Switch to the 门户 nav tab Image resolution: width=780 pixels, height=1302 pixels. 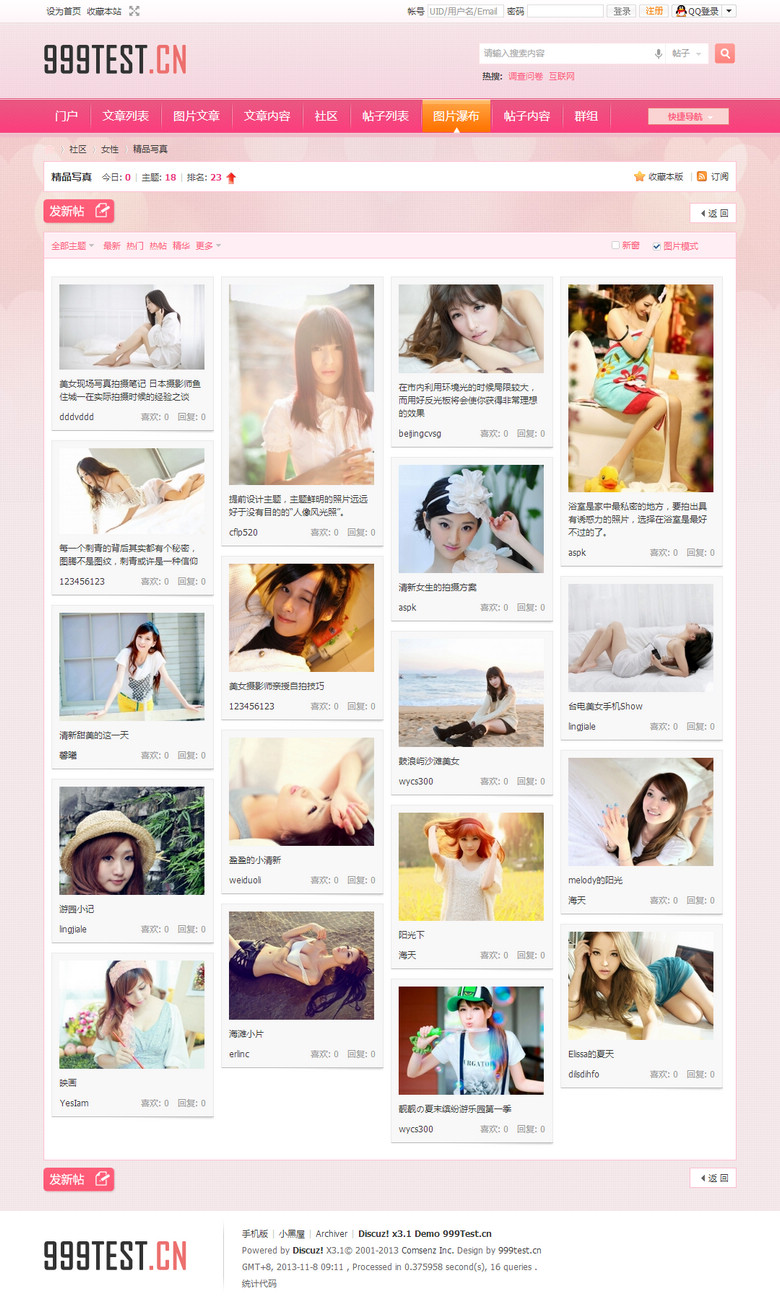click(x=67, y=116)
